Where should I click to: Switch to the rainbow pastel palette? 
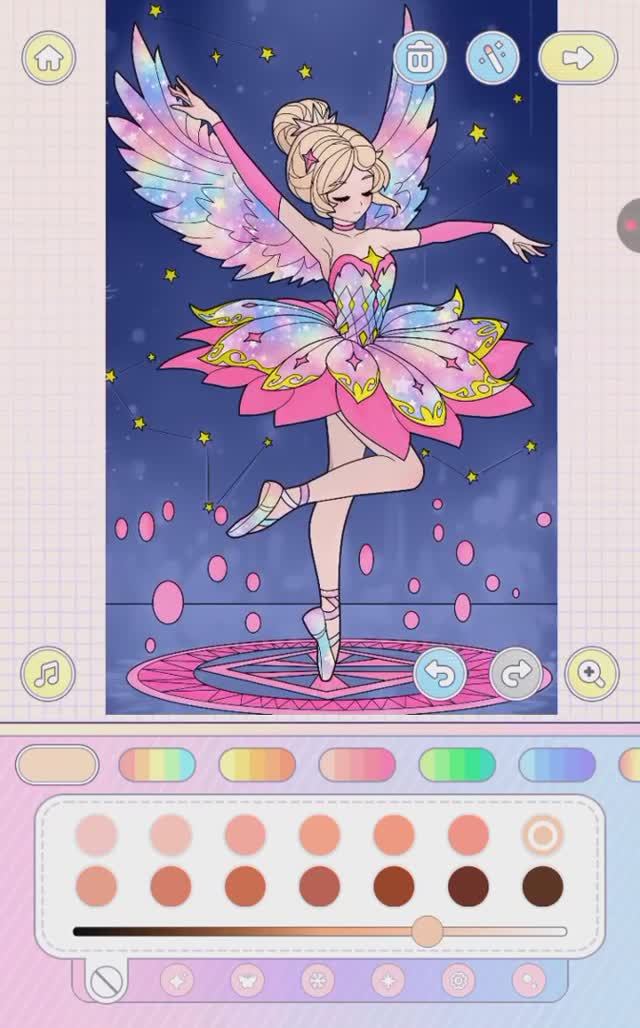pyautogui.click(x=157, y=765)
